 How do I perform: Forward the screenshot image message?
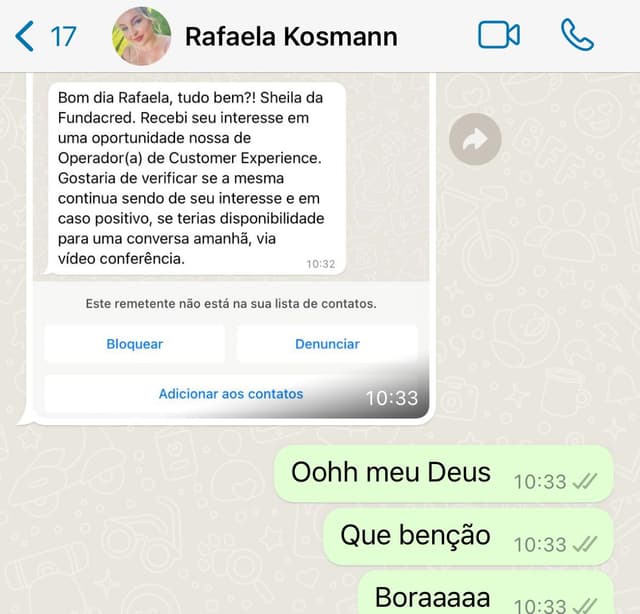click(474, 141)
